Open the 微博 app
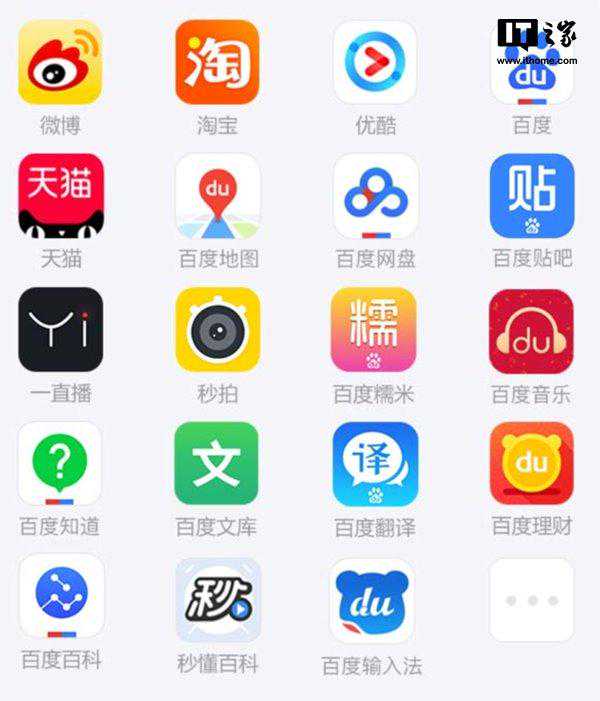 point(60,62)
